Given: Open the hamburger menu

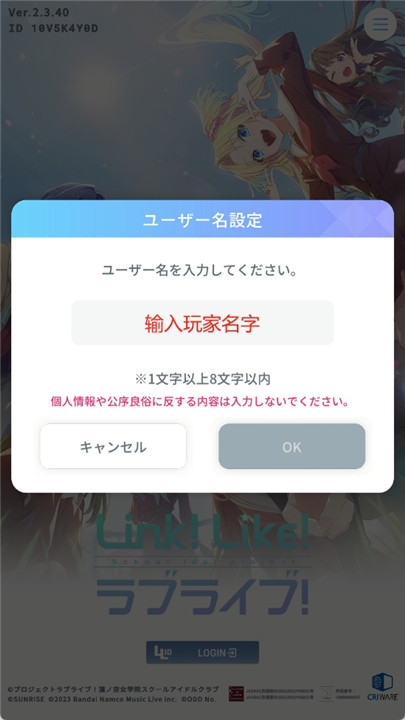Looking at the screenshot, I should pyautogui.click(x=380, y=24).
